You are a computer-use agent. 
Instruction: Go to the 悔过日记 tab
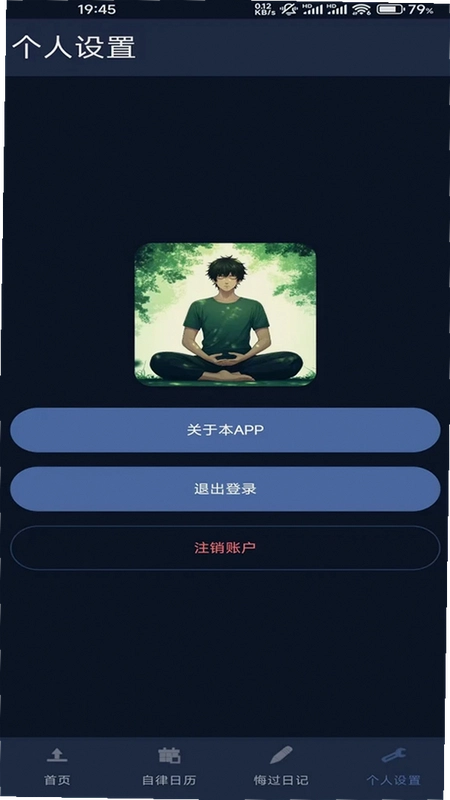pos(281,766)
